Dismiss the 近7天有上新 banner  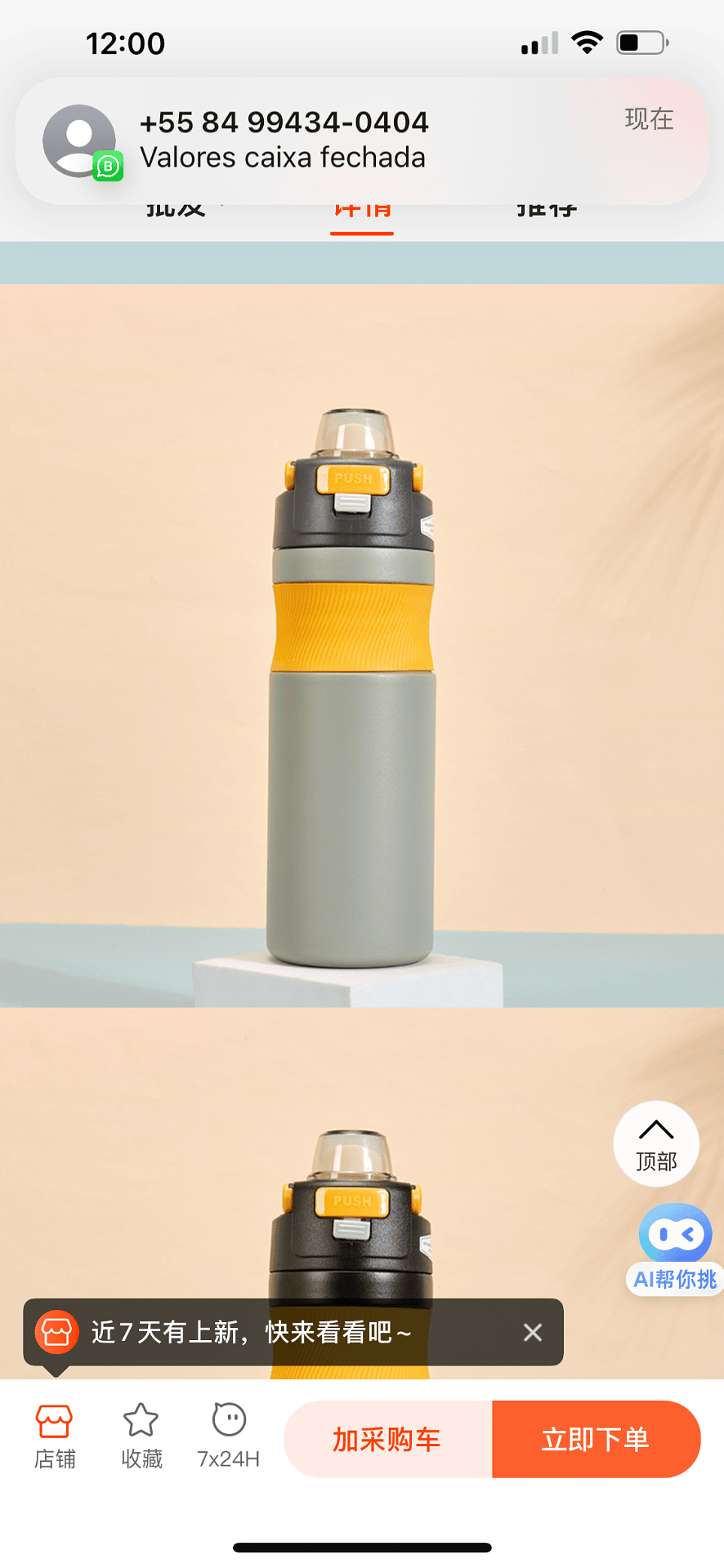533,1332
